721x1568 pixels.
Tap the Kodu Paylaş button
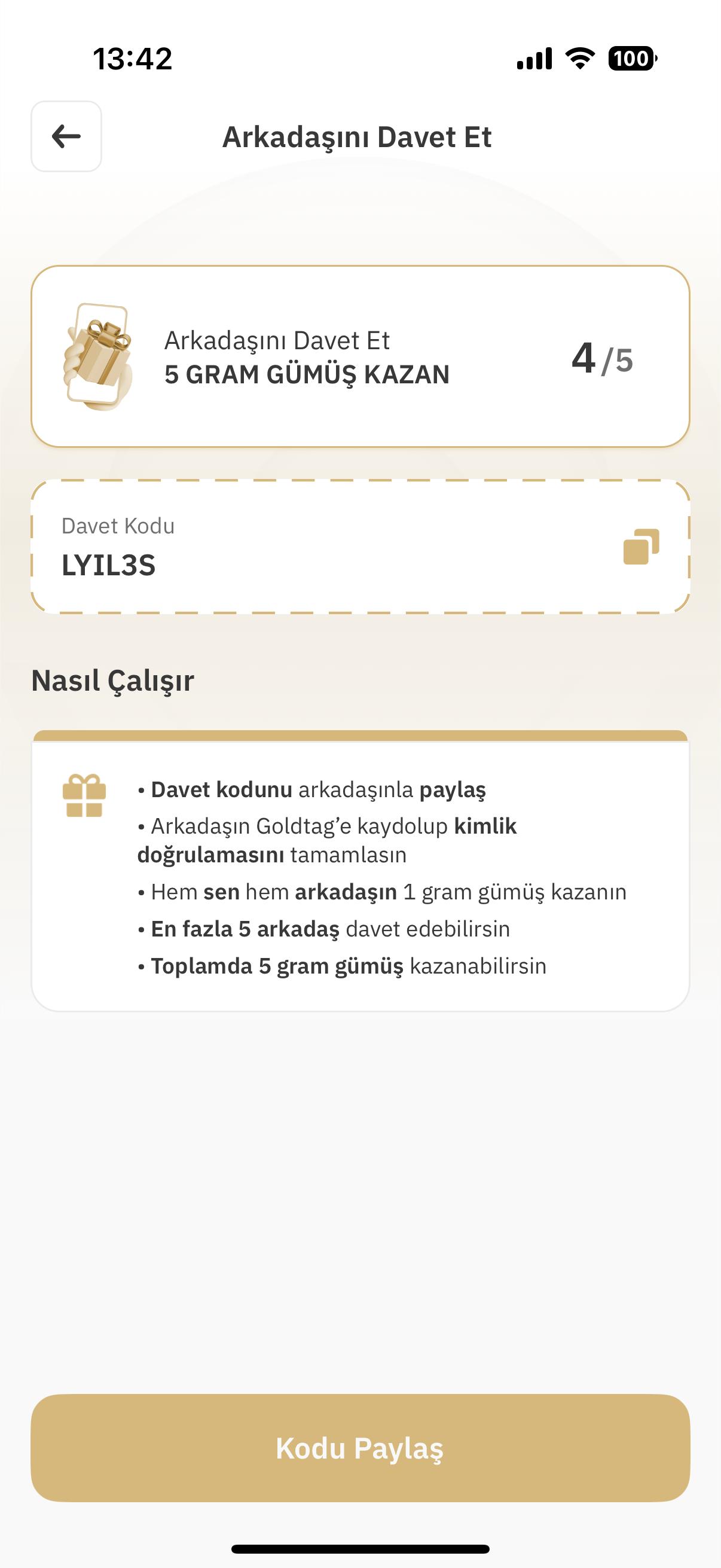[360, 1448]
